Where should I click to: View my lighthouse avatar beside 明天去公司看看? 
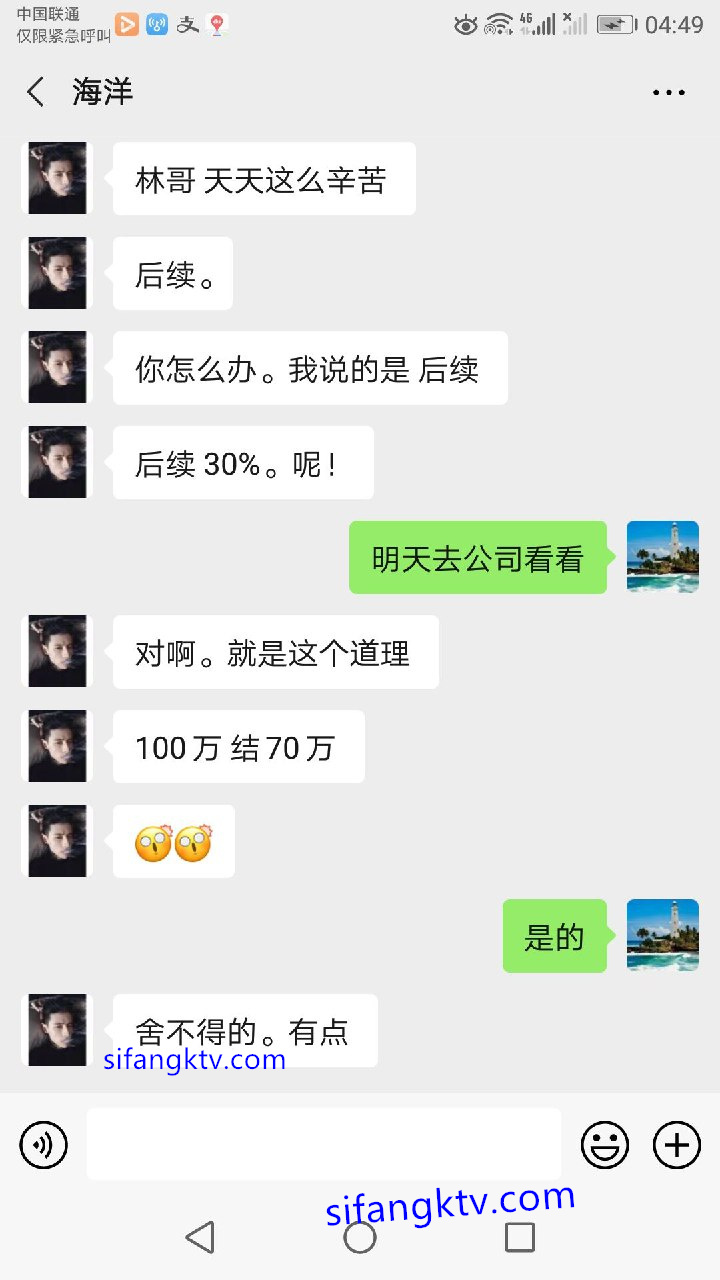point(662,557)
